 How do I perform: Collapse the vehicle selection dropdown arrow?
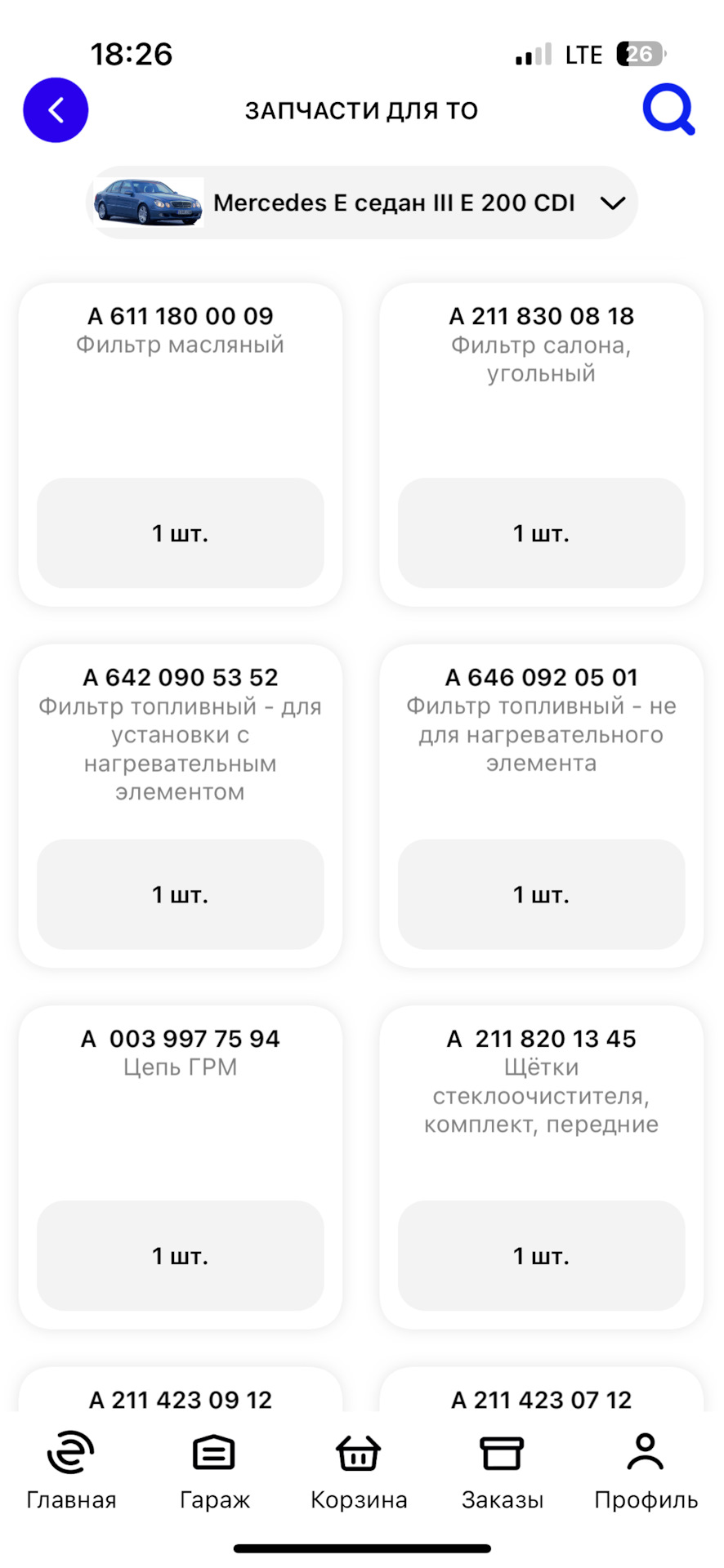point(614,203)
